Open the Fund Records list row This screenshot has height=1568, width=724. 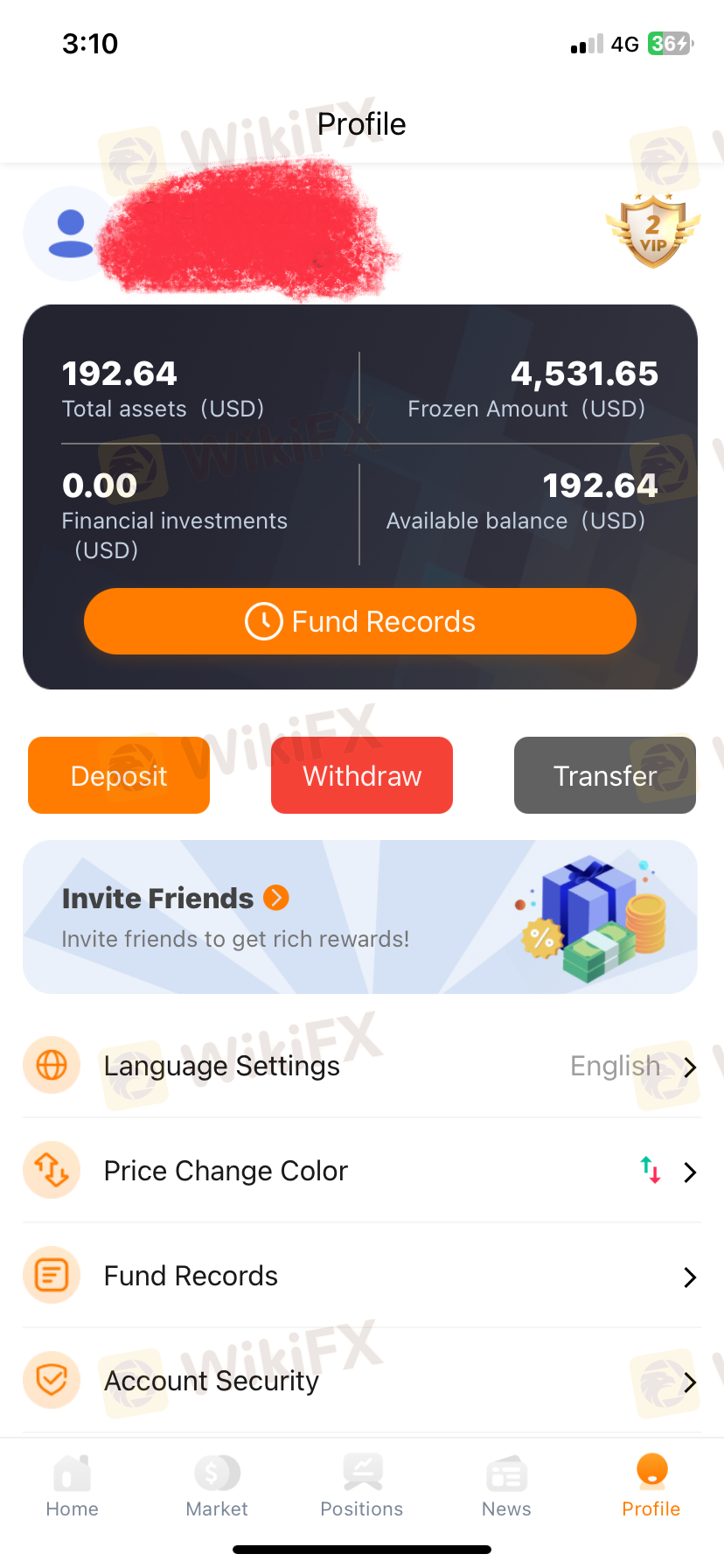click(x=362, y=1276)
